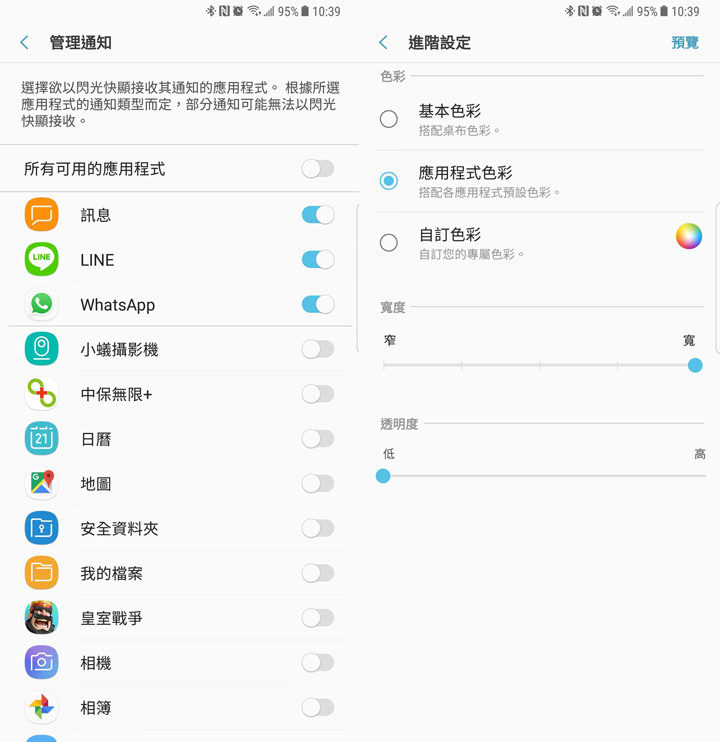Click the LINE app icon
The height and width of the screenshot is (742, 720).
click(41, 260)
